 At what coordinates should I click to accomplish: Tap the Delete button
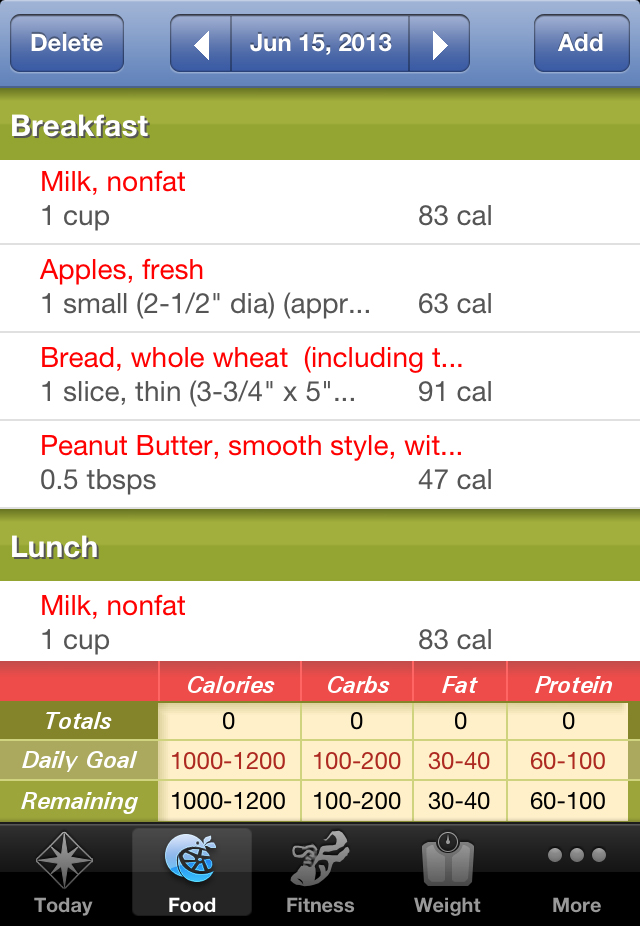[x=67, y=43]
